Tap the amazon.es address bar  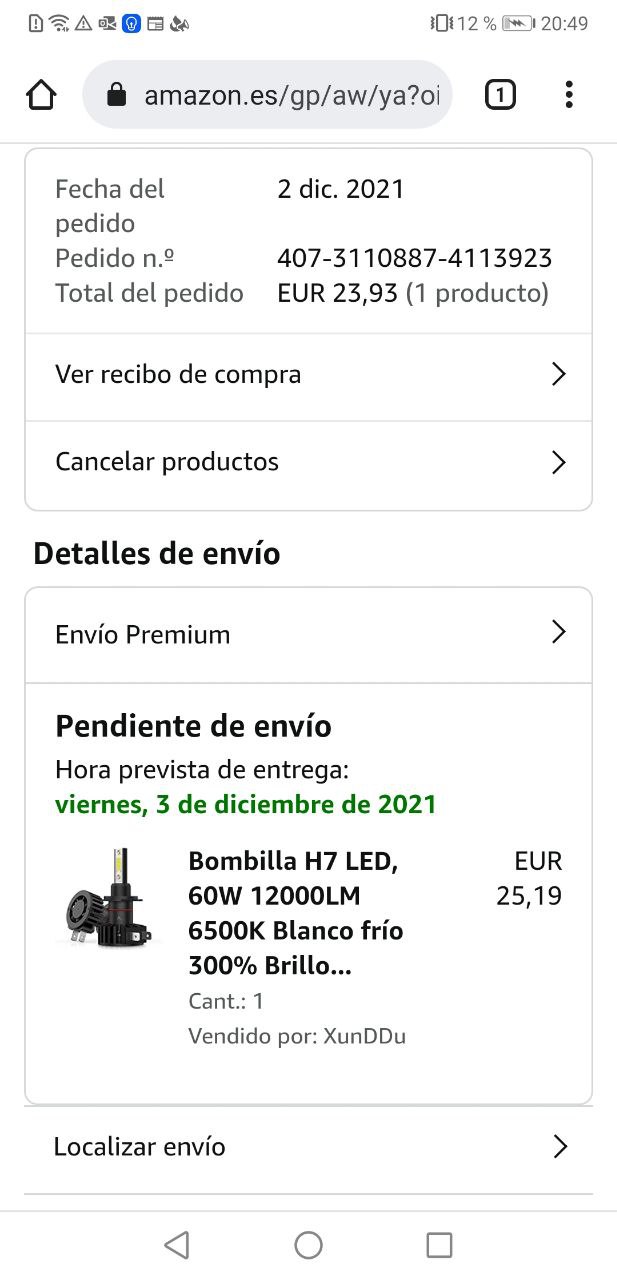pos(290,95)
